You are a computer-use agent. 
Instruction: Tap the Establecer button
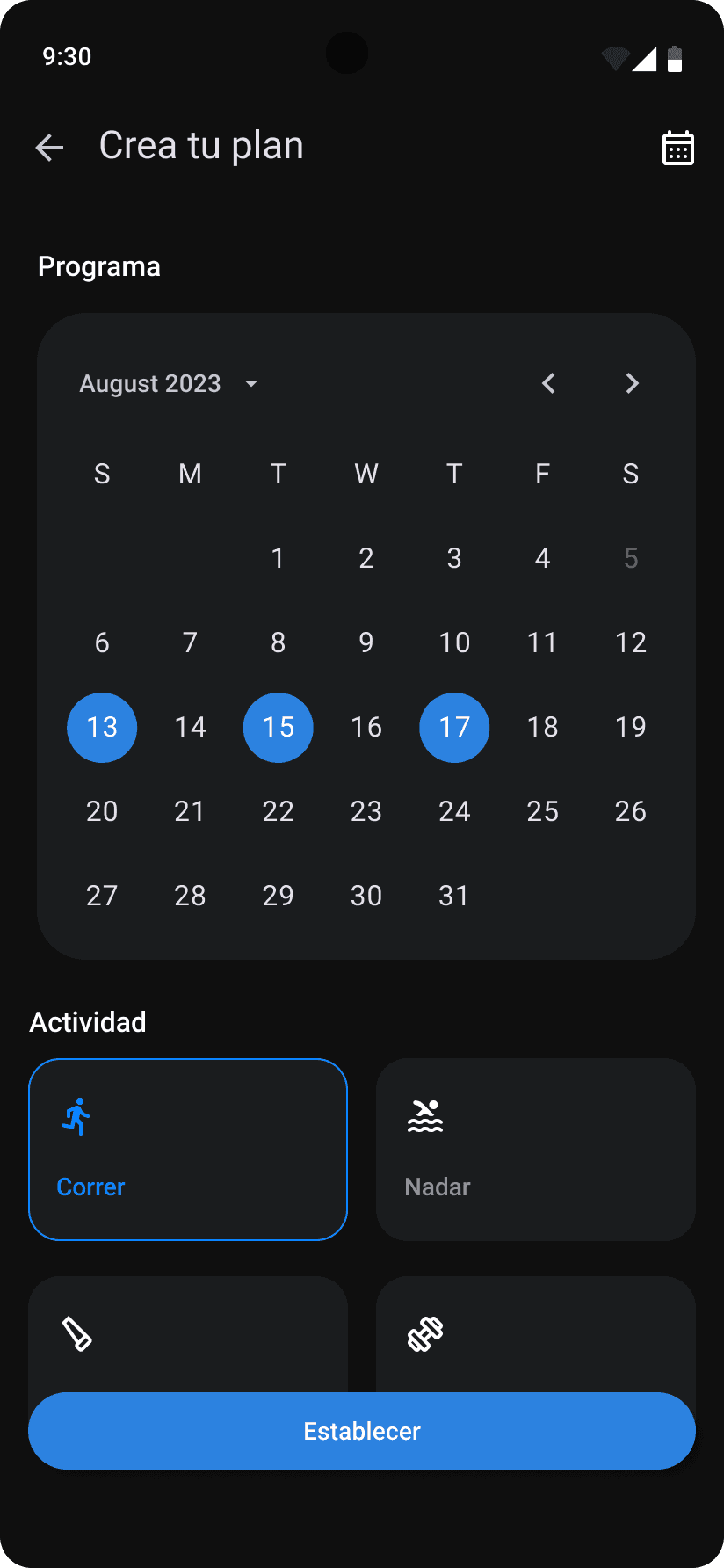click(362, 1431)
